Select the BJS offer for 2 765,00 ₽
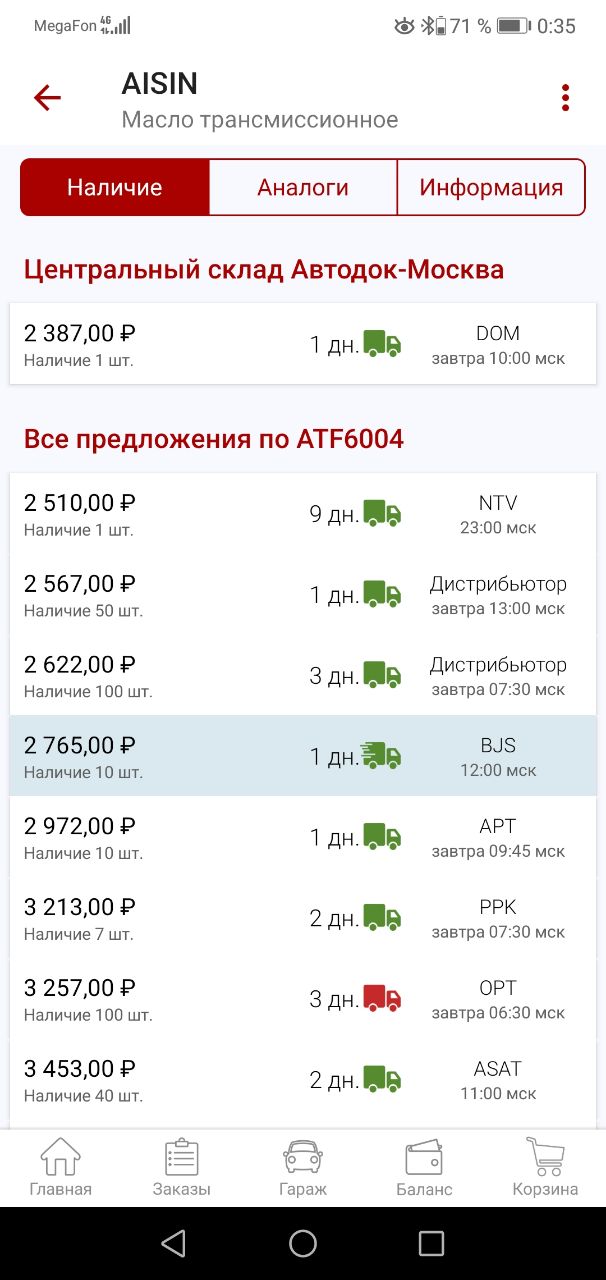This screenshot has width=606, height=1280. click(x=303, y=756)
